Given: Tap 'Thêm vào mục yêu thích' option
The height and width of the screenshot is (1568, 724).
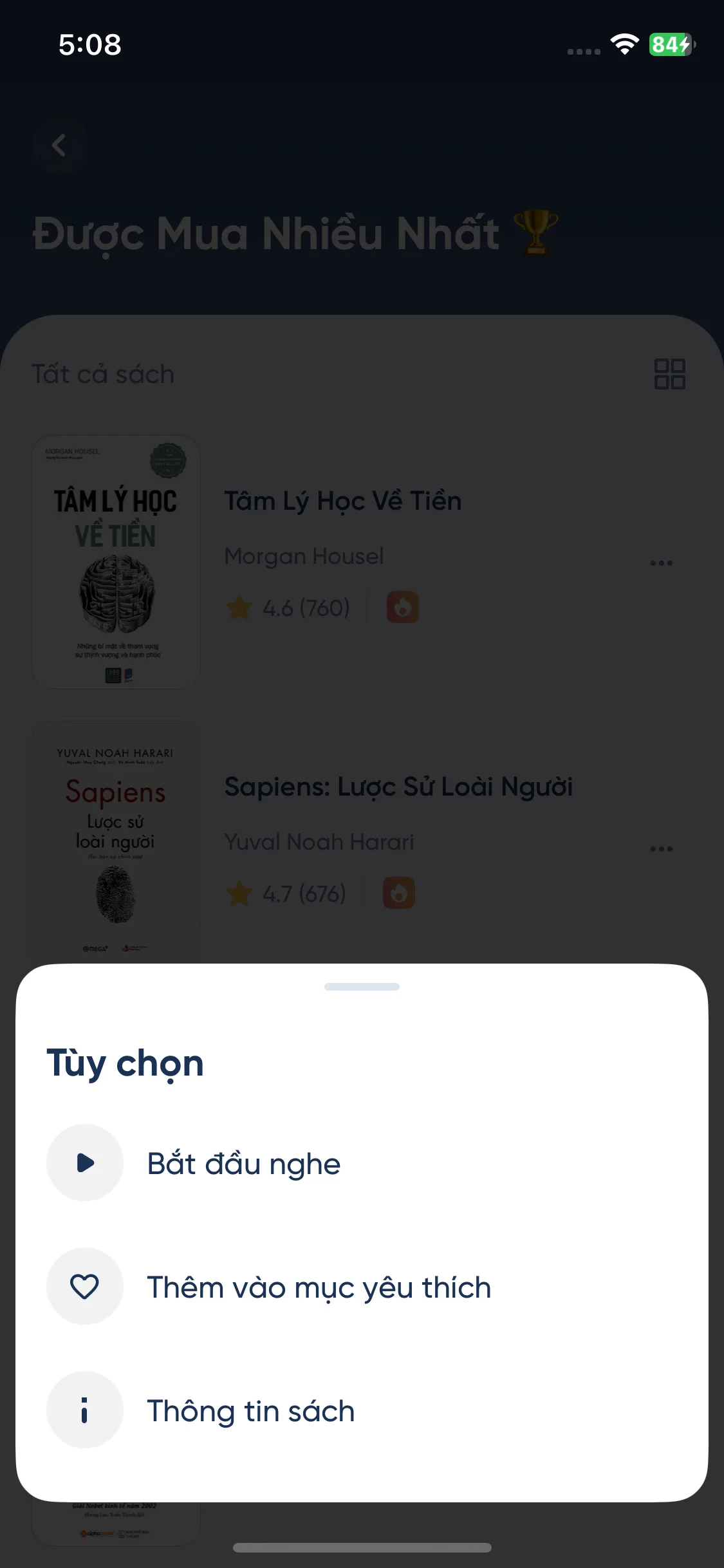Looking at the screenshot, I should click(x=319, y=1285).
